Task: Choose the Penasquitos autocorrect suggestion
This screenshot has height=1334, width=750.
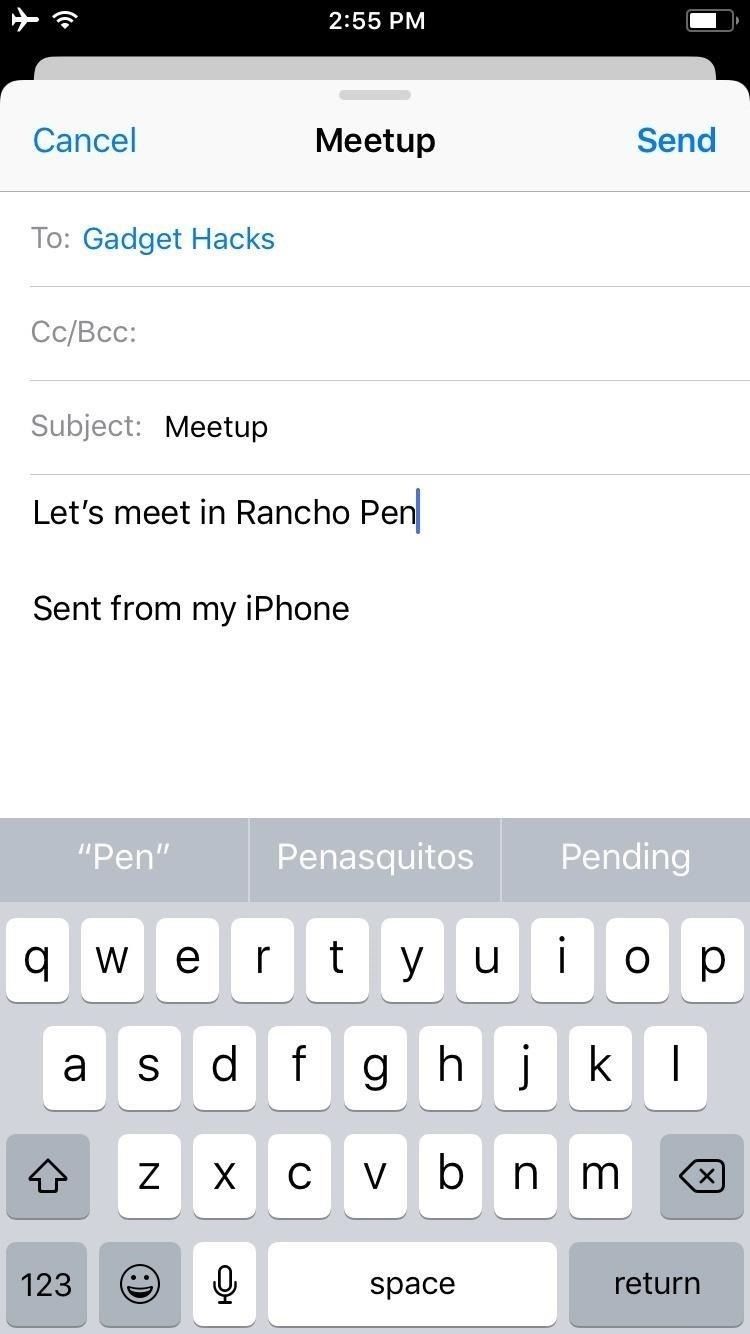Action: pyautogui.click(x=375, y=857)
